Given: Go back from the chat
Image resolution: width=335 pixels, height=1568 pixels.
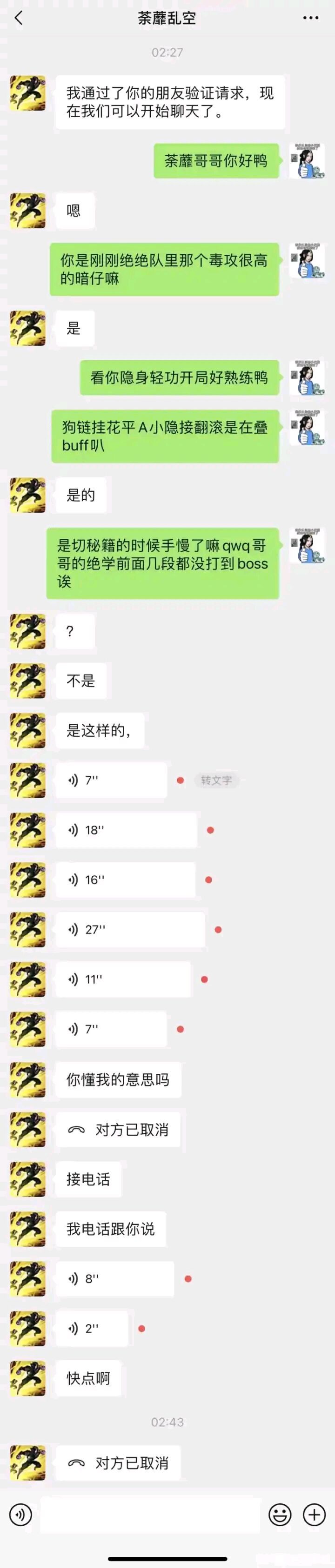Looking at the screenshot, I should (18, 18).
